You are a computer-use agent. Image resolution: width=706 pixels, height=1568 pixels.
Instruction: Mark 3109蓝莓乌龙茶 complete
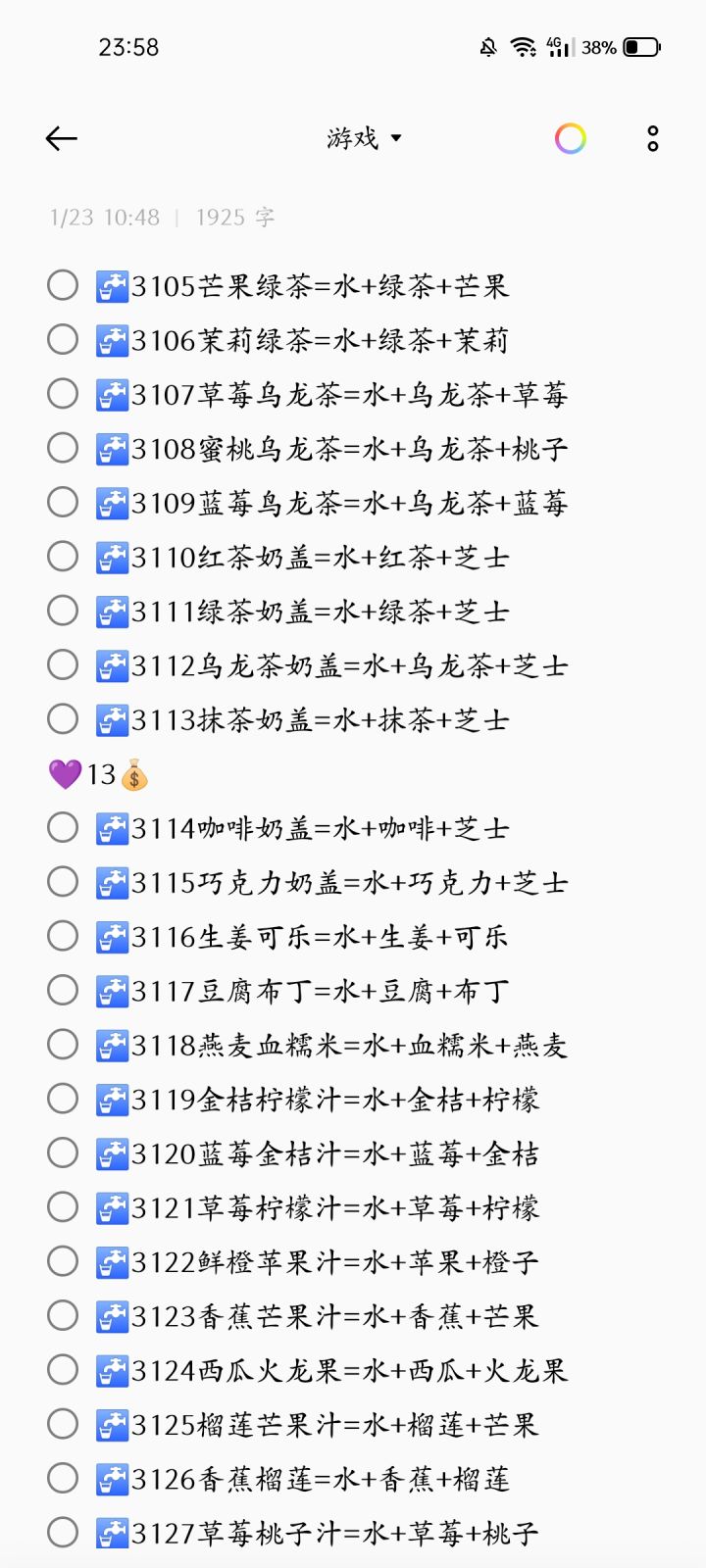[x=63, y=502]
